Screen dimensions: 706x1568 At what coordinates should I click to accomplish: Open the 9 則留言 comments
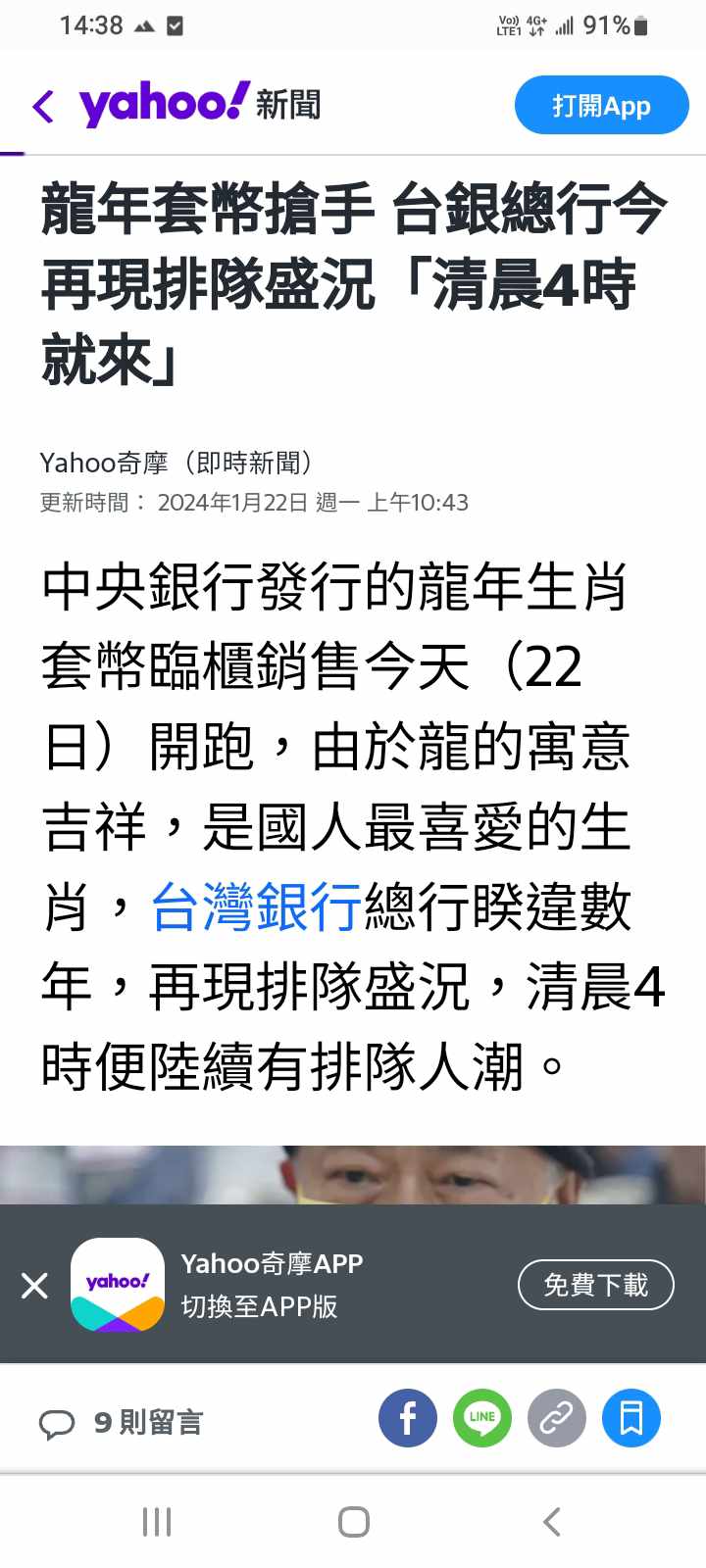click(x=122, y=1422)
